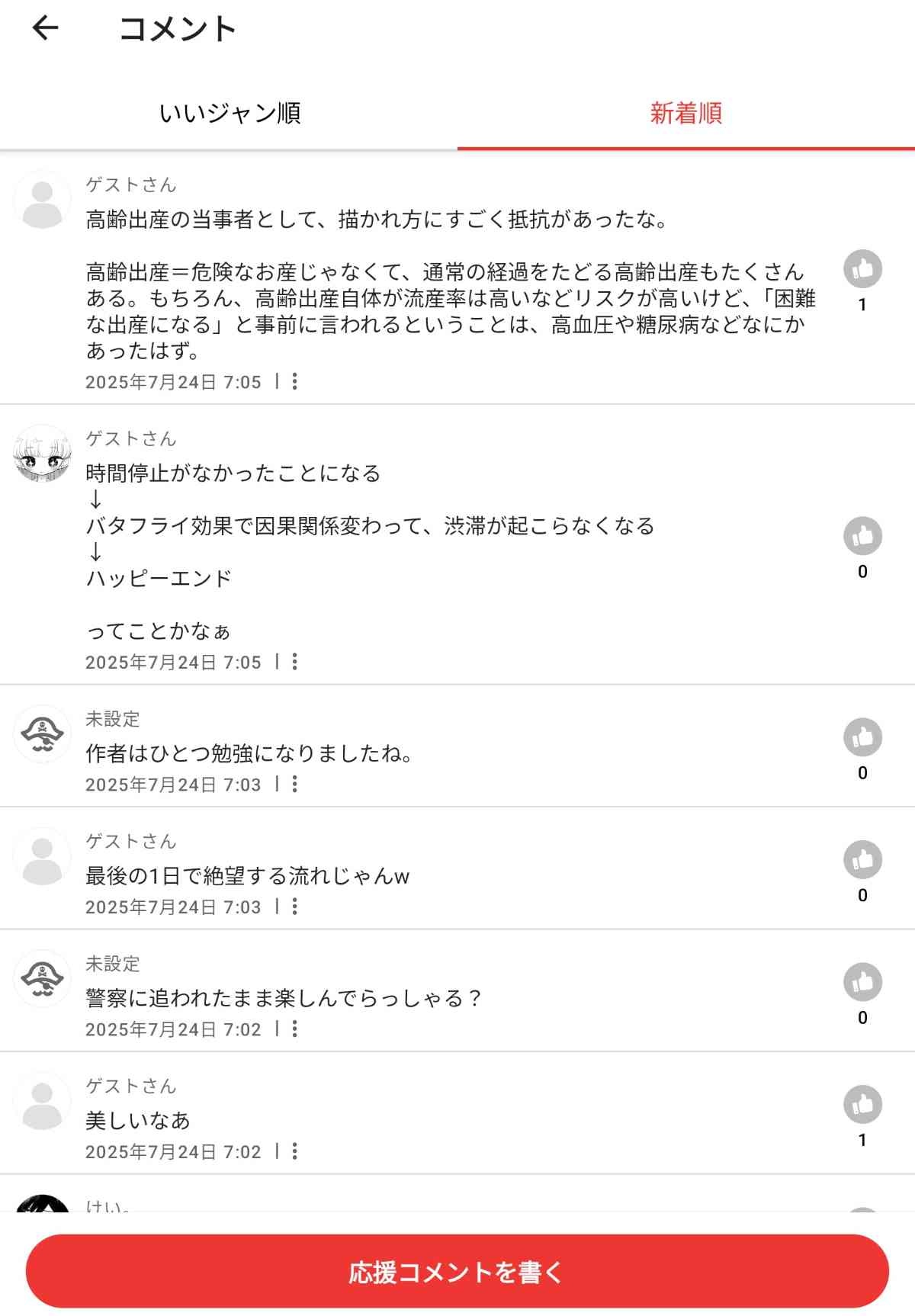Go back from the comments screen
The height and width of the screenshot is (1316, 915).
point(45,28)
